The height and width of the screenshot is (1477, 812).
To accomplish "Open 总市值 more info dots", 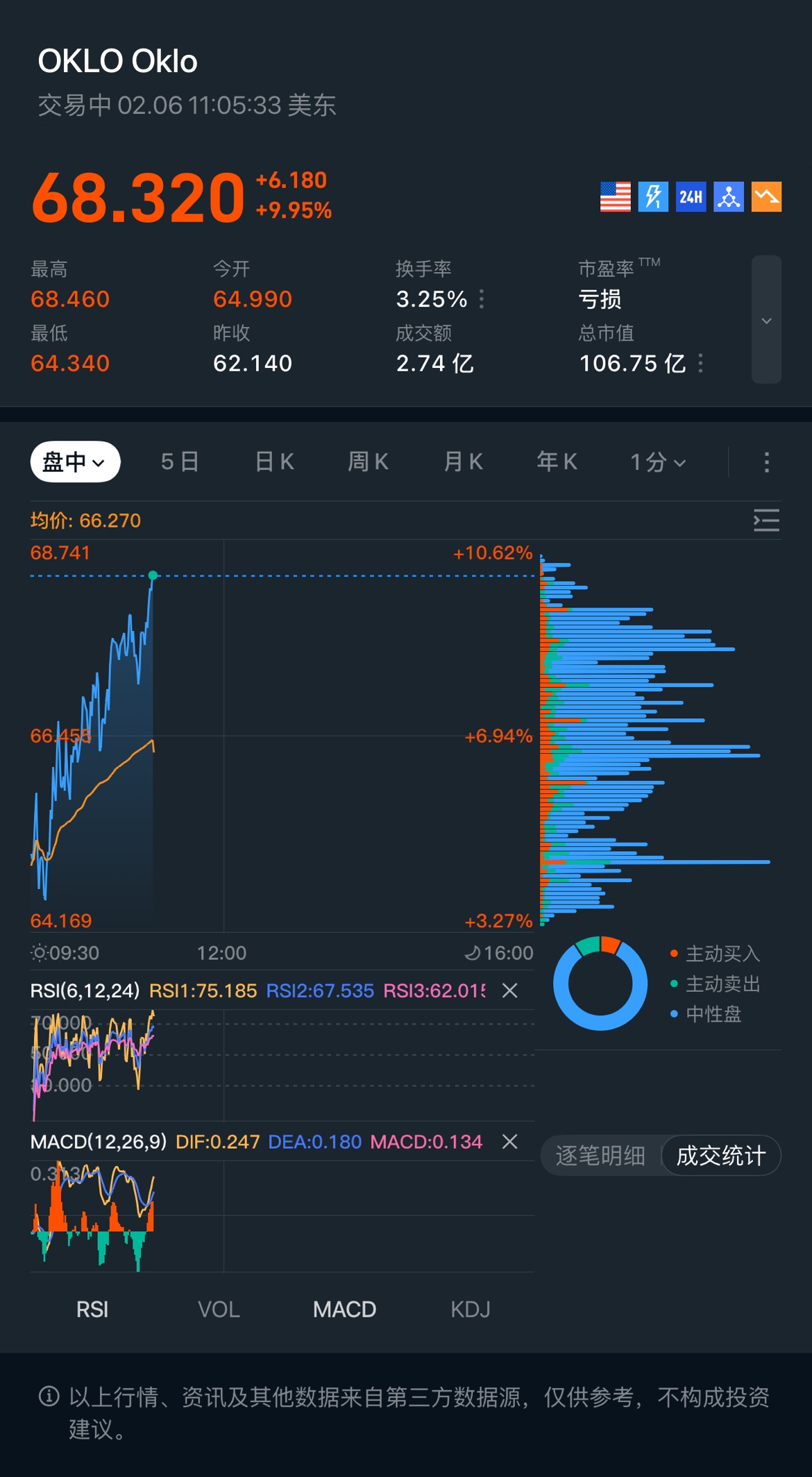I will coord(700,363).
